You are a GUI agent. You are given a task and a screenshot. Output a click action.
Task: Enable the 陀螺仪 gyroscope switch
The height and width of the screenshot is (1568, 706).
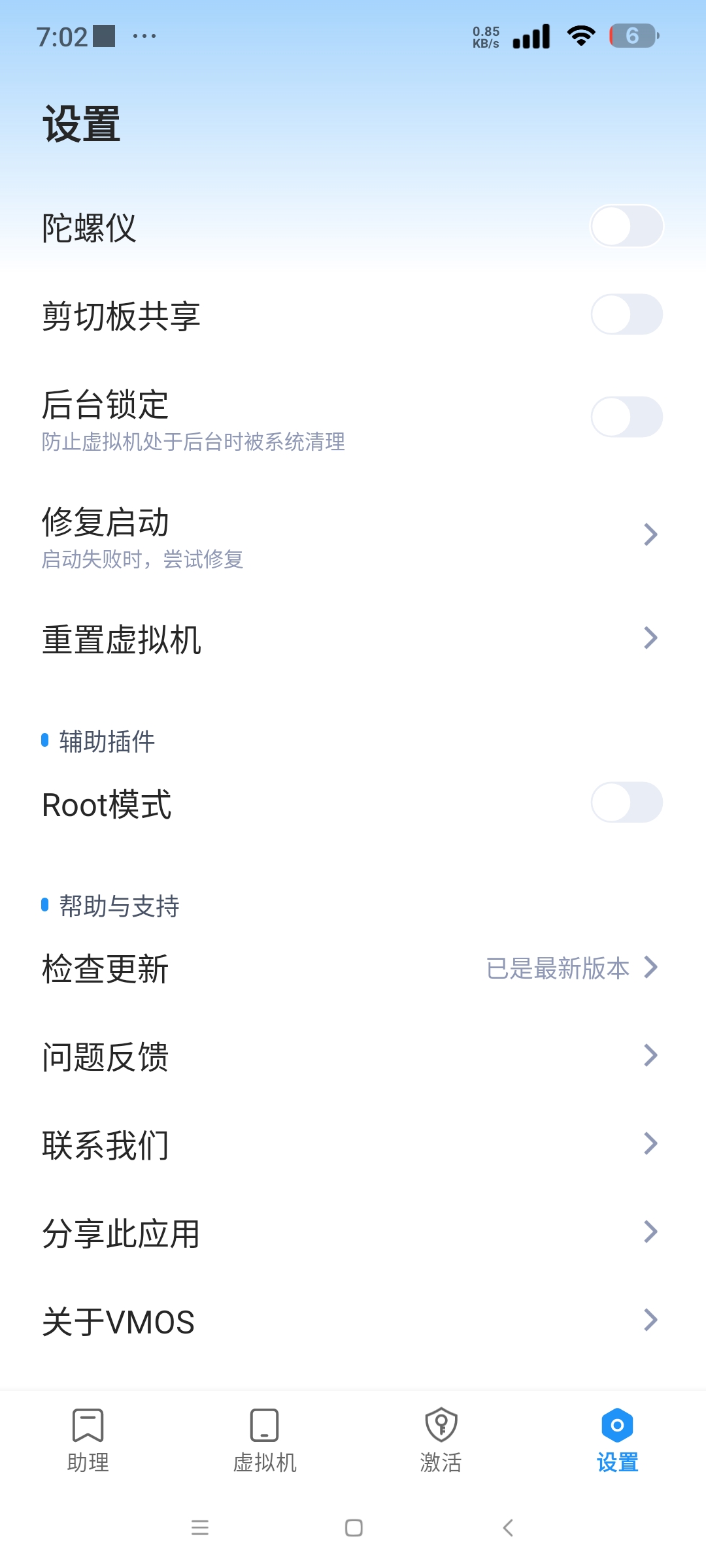click(x=626, y=224)
